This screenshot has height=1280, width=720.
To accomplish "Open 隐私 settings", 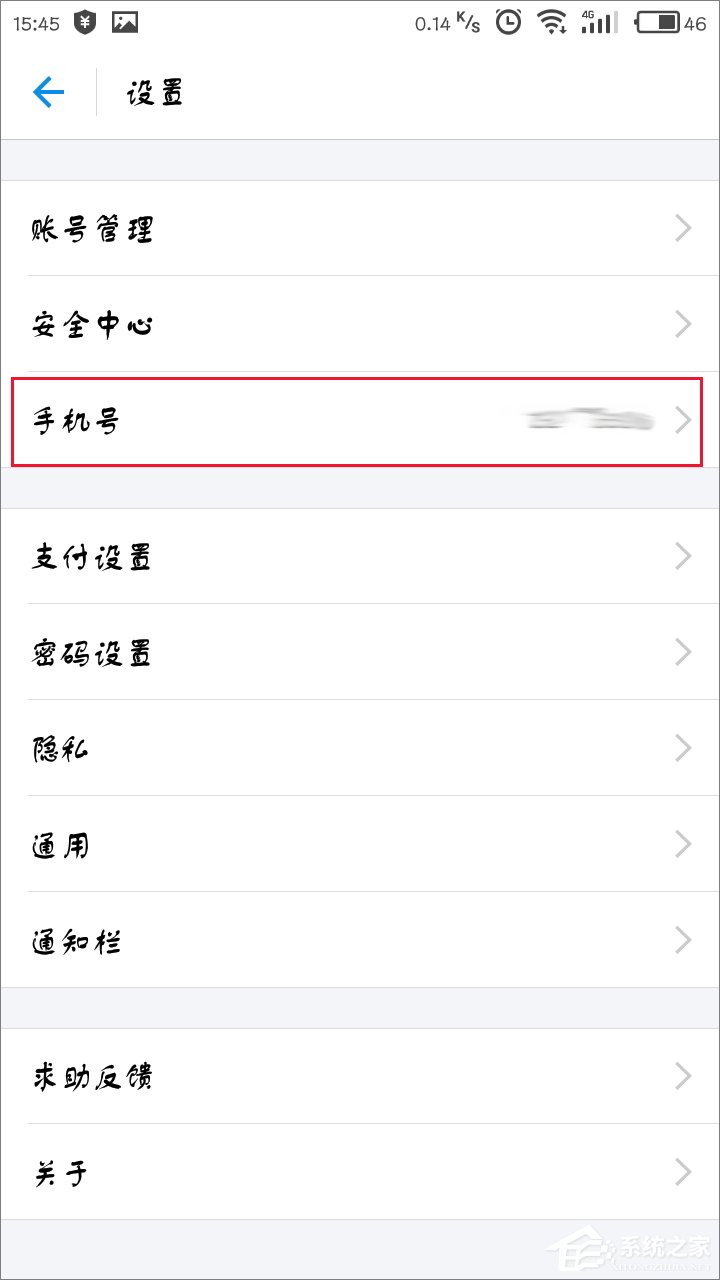I will pyautogui.click(x=360, y=748).
